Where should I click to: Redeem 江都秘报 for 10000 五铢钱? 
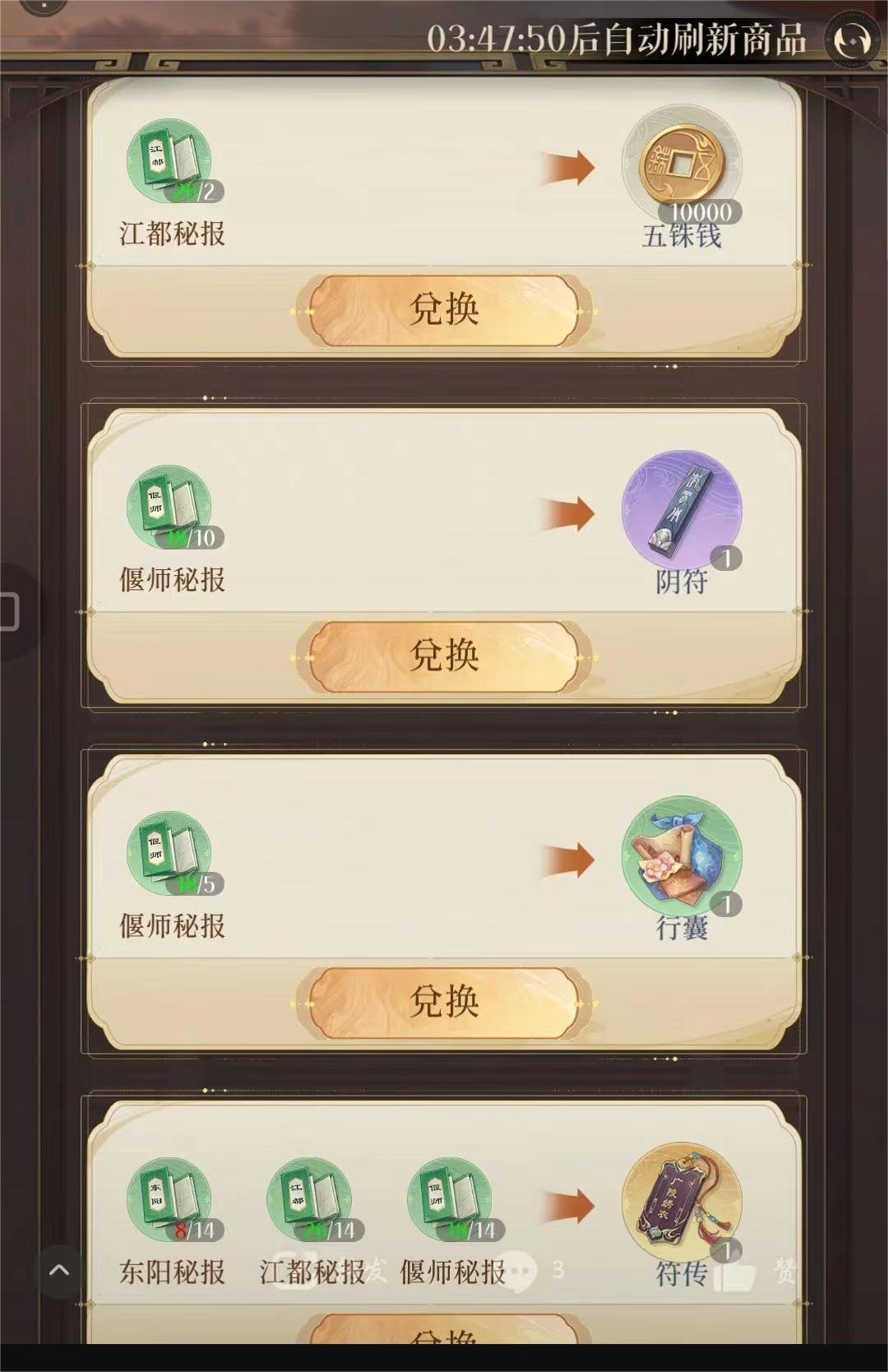(444, 310)
